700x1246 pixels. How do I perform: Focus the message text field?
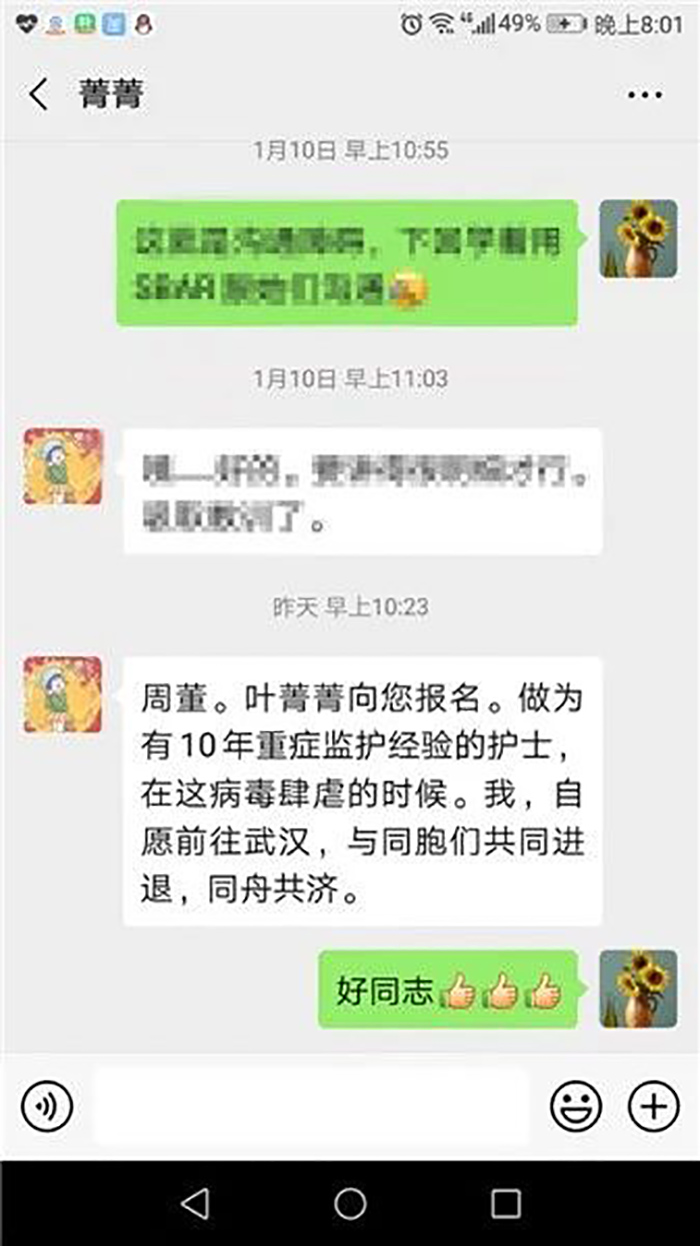click(x=310, y=1107)
